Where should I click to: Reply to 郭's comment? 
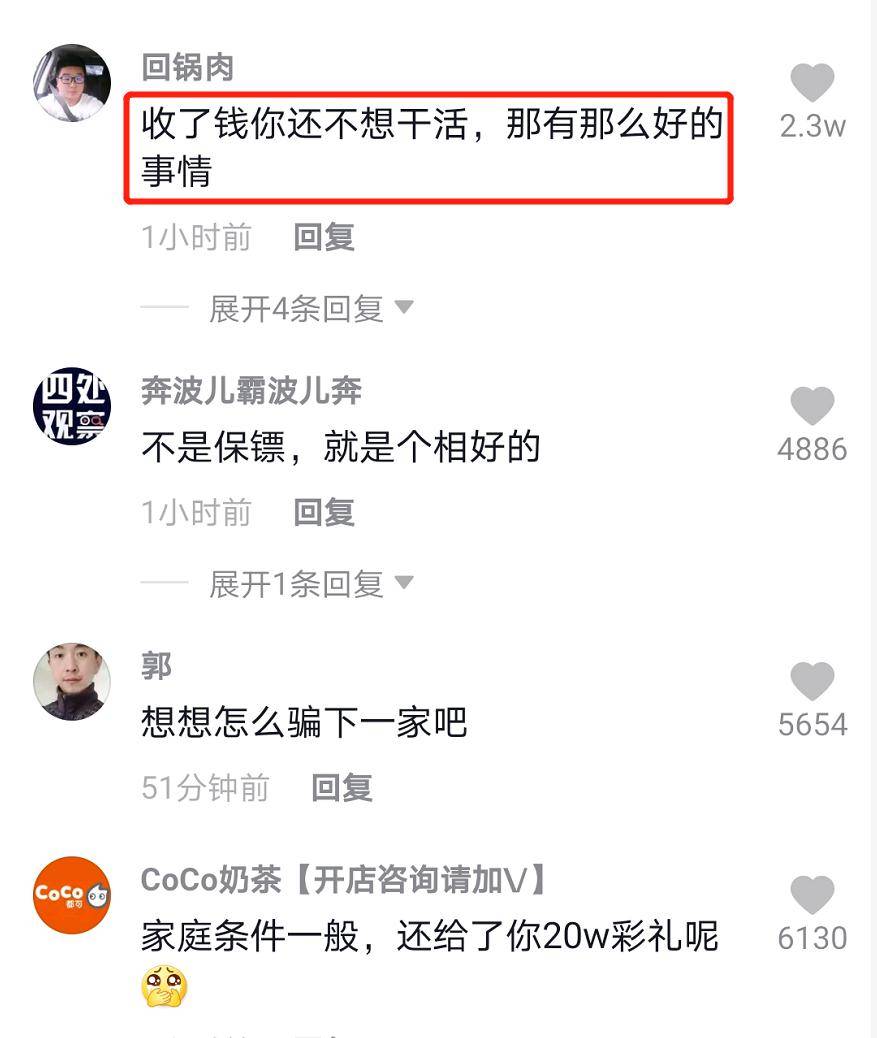[342, 788]
